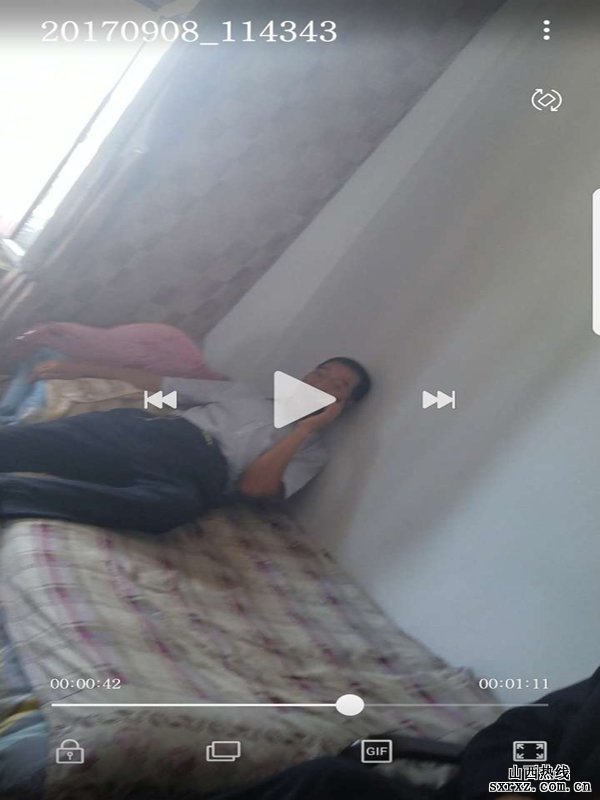
Task: Lock the screen controls
Action: (69, 750)
